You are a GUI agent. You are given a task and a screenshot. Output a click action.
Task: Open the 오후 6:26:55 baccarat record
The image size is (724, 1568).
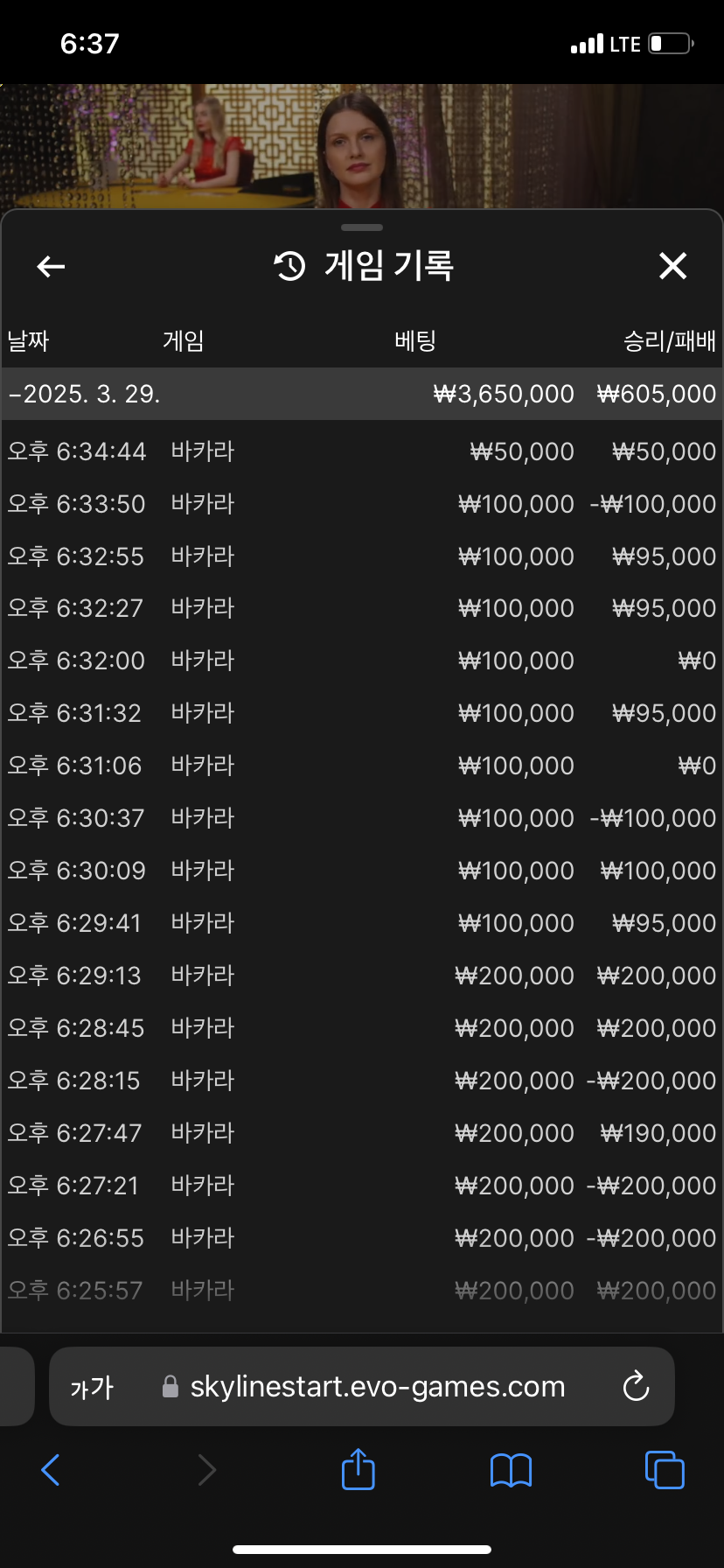[361, 1238]
